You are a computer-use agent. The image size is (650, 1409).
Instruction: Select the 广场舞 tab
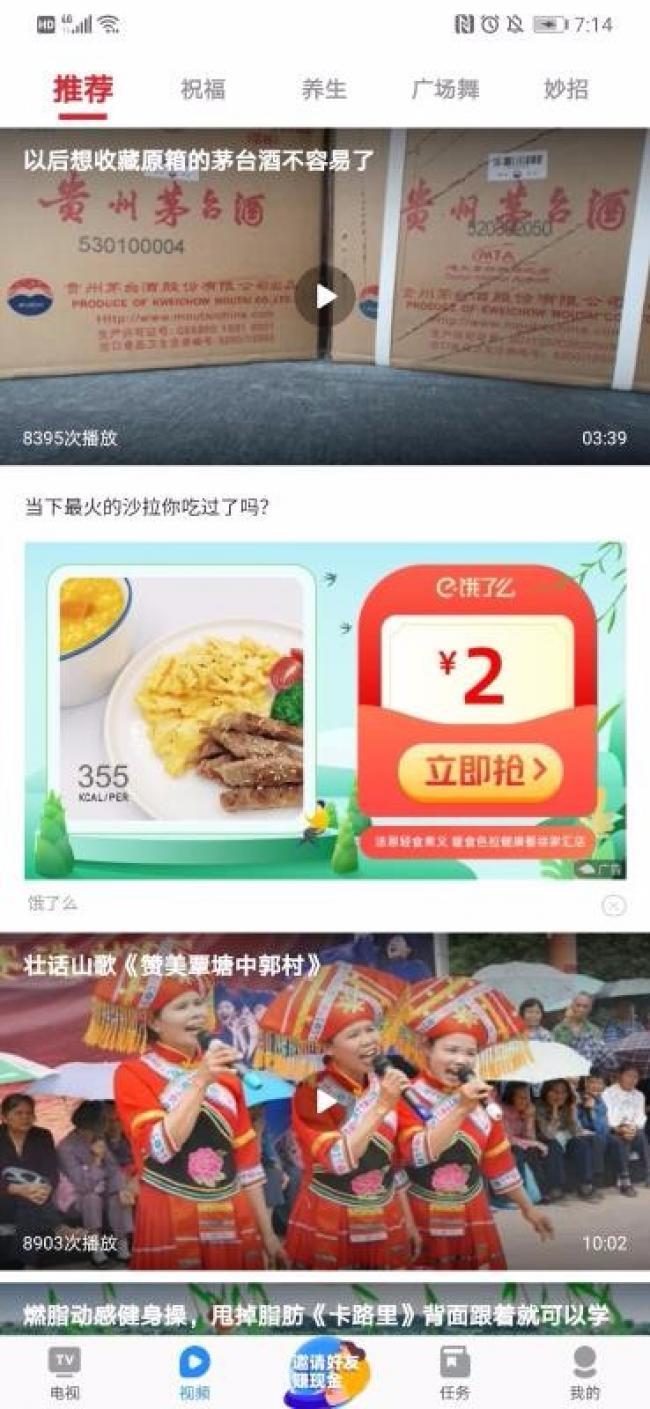[x=445, y=90]
